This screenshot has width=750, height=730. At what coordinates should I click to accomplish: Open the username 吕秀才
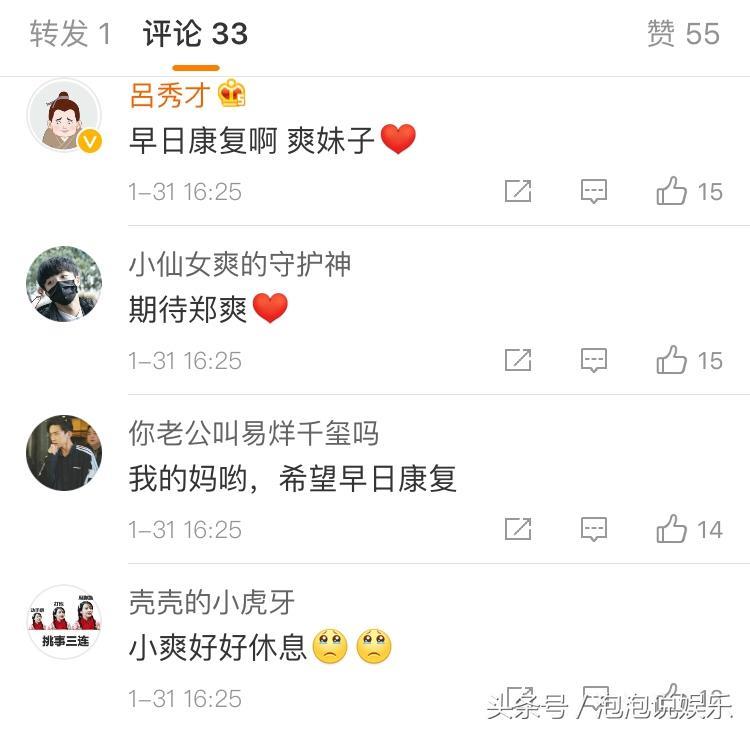click(x=169, y=95)
